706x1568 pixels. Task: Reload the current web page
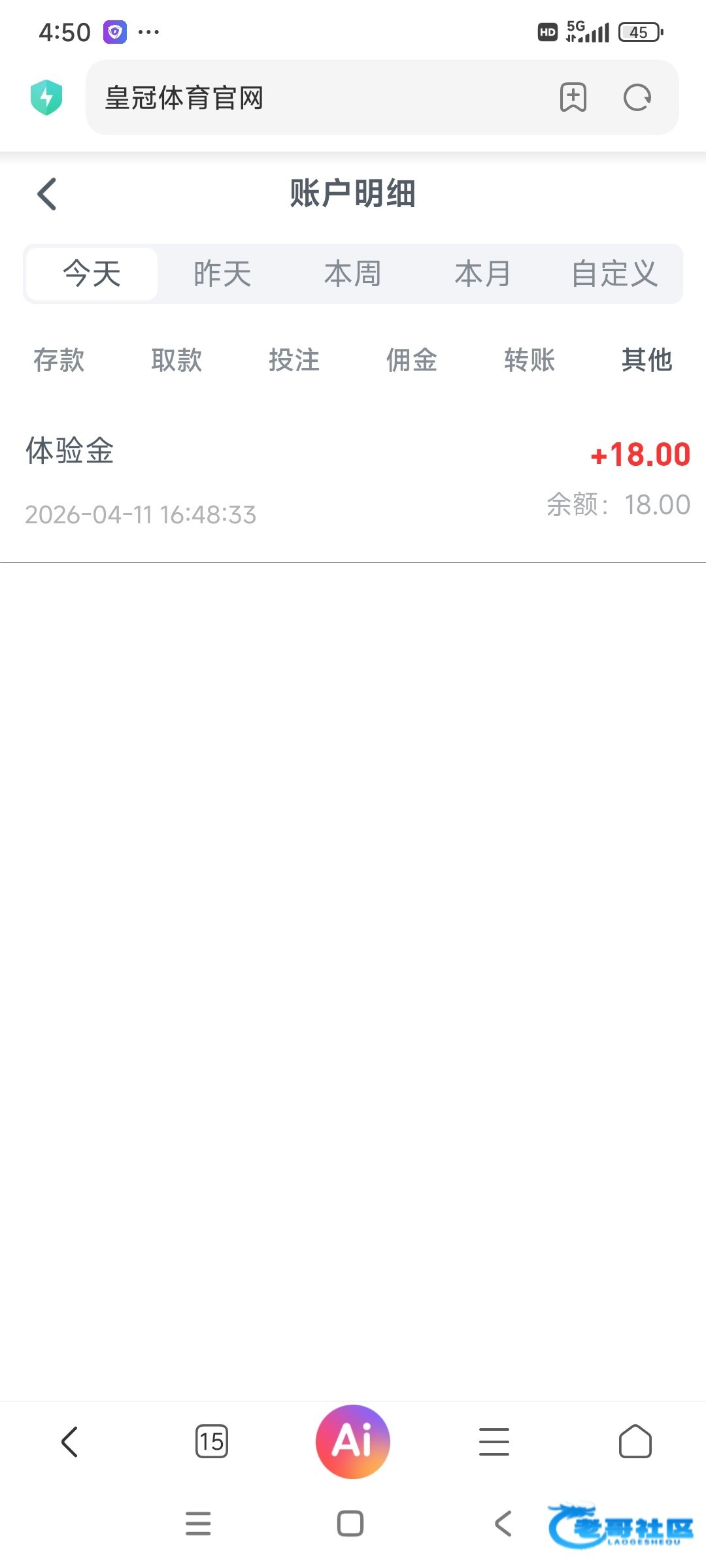[637, 98]
